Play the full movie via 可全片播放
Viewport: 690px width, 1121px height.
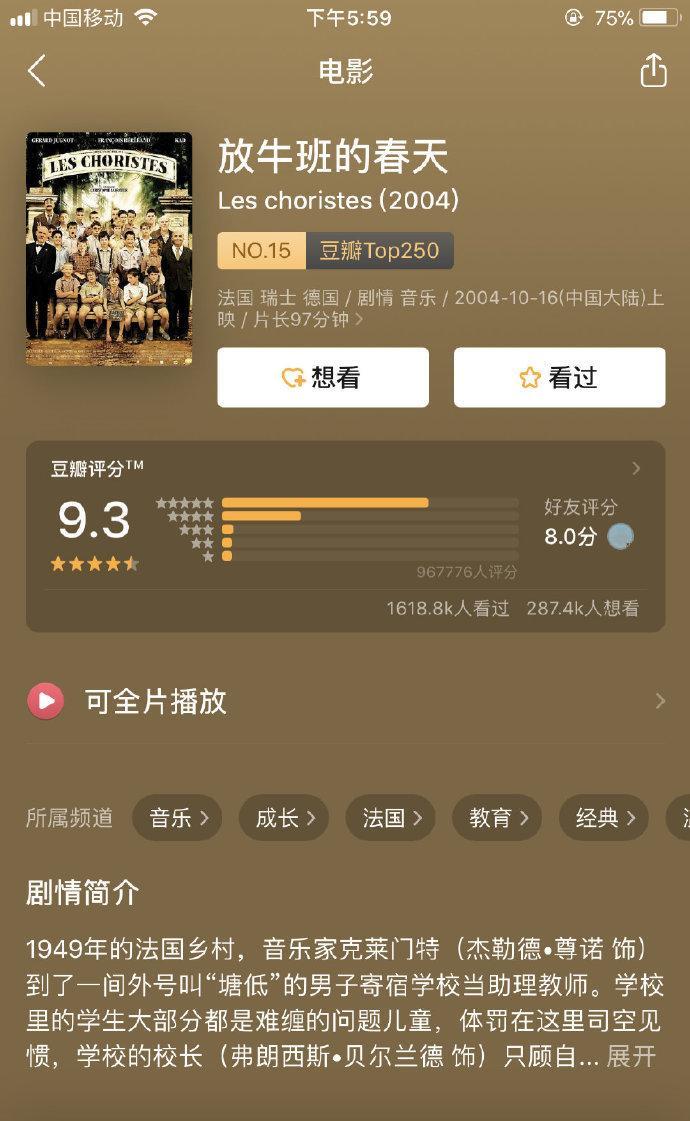coord(155,701)
